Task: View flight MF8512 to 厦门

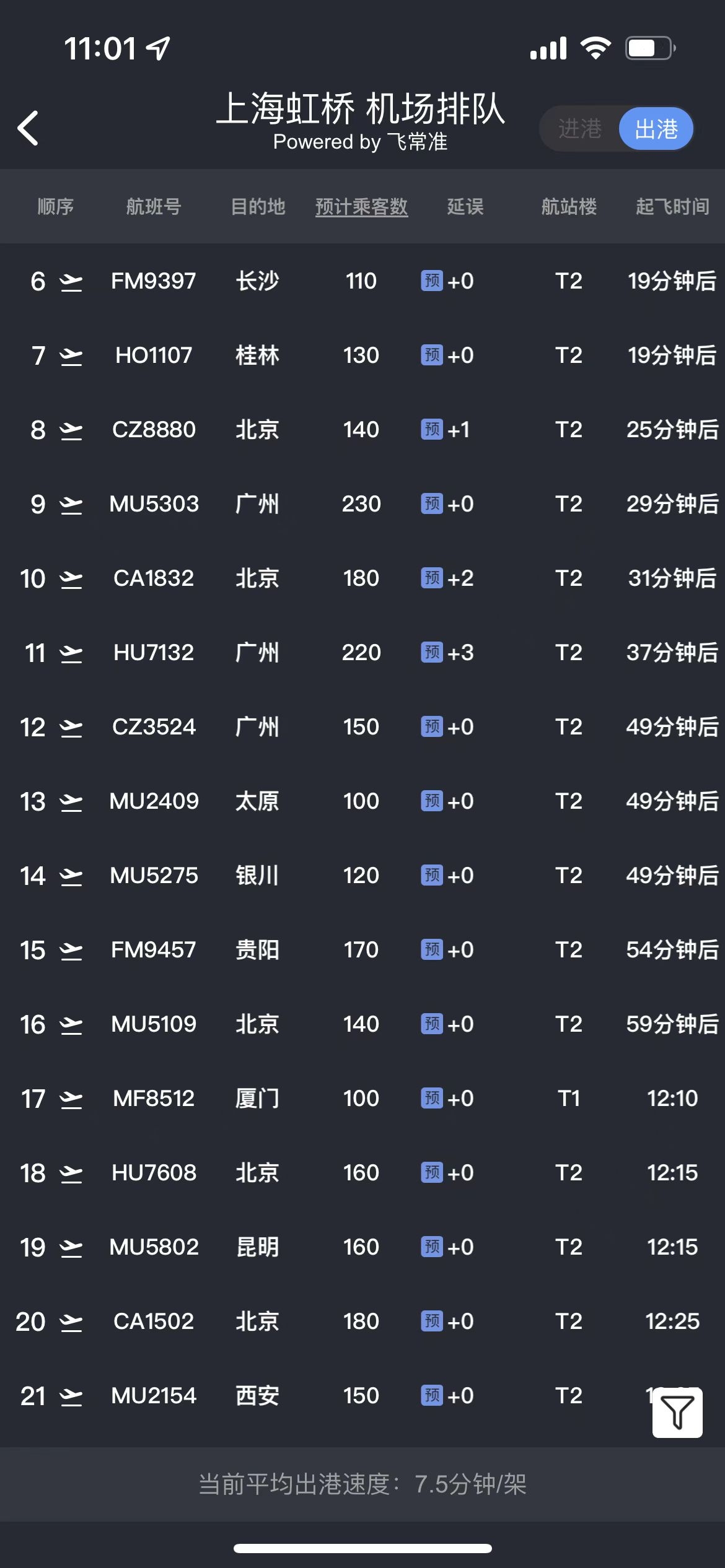Action: point(154,1099)
